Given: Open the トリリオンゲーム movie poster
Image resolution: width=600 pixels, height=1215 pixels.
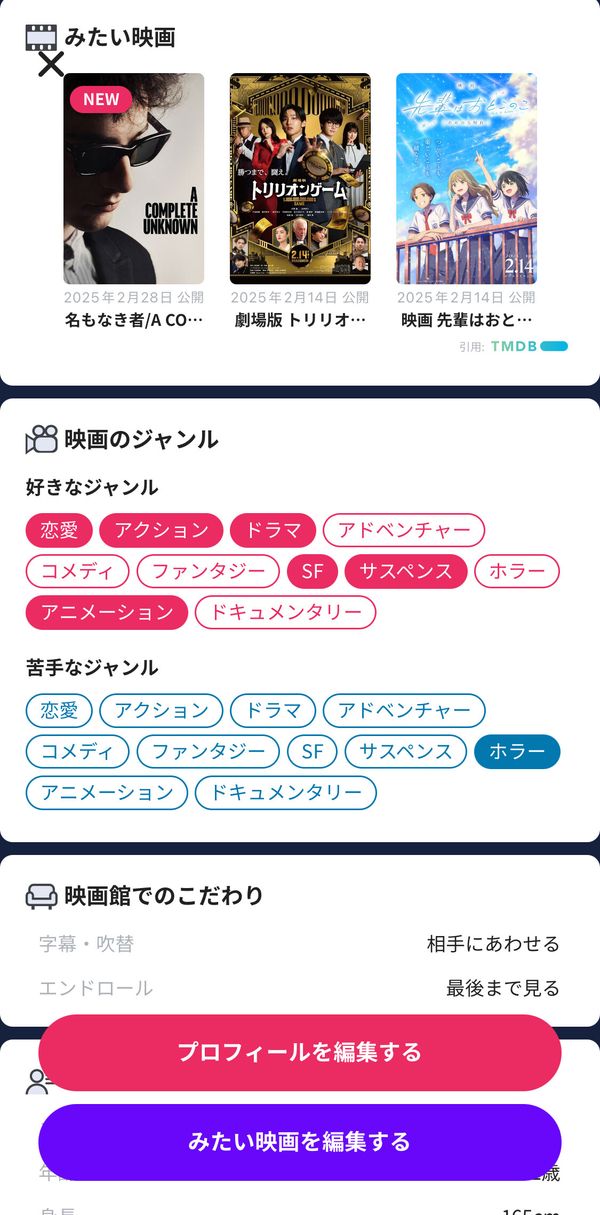Looking at the screenshot, I should tap(300, 178).
